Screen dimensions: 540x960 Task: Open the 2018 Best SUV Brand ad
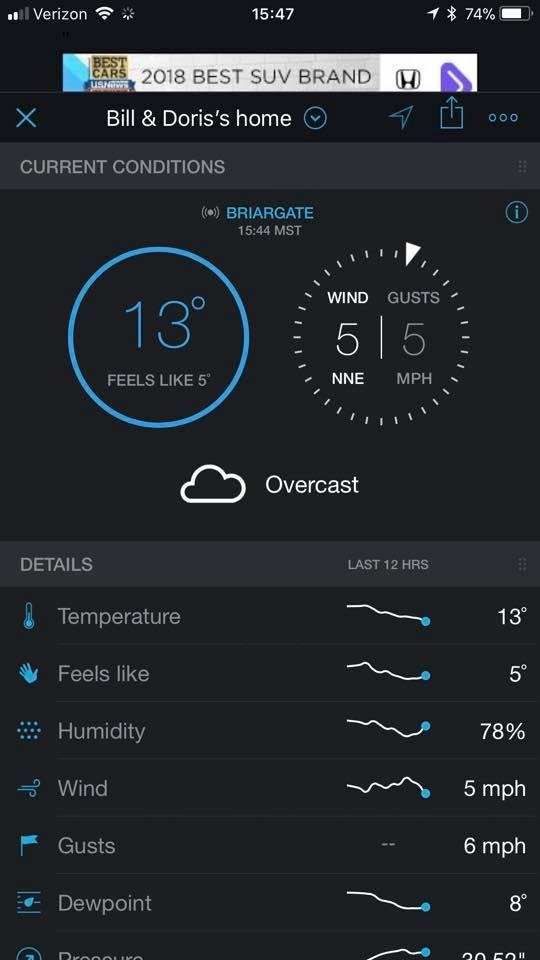pos(270,73)
